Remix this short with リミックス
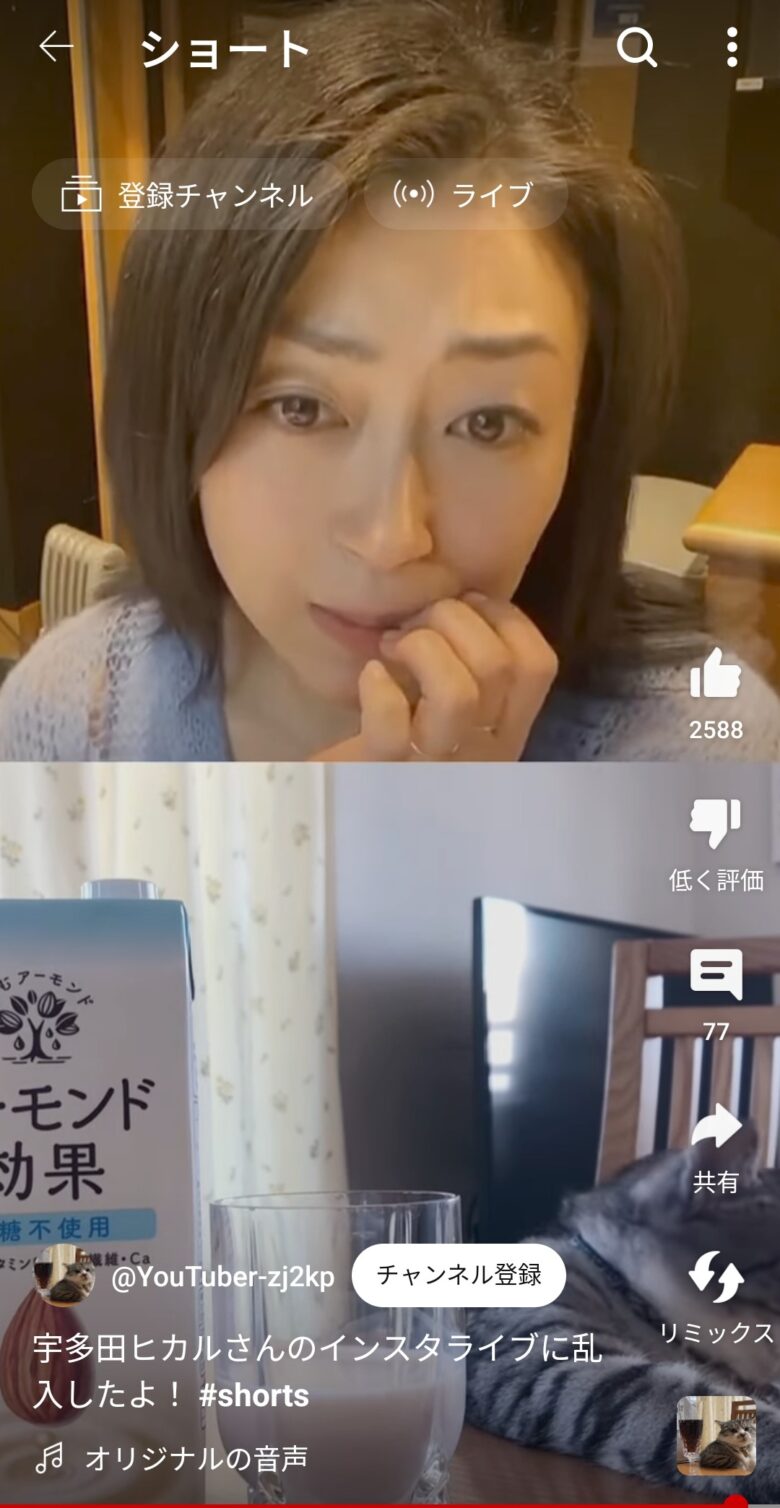Viewport: 780px width, 1508px height. [x=715, y=1280]
